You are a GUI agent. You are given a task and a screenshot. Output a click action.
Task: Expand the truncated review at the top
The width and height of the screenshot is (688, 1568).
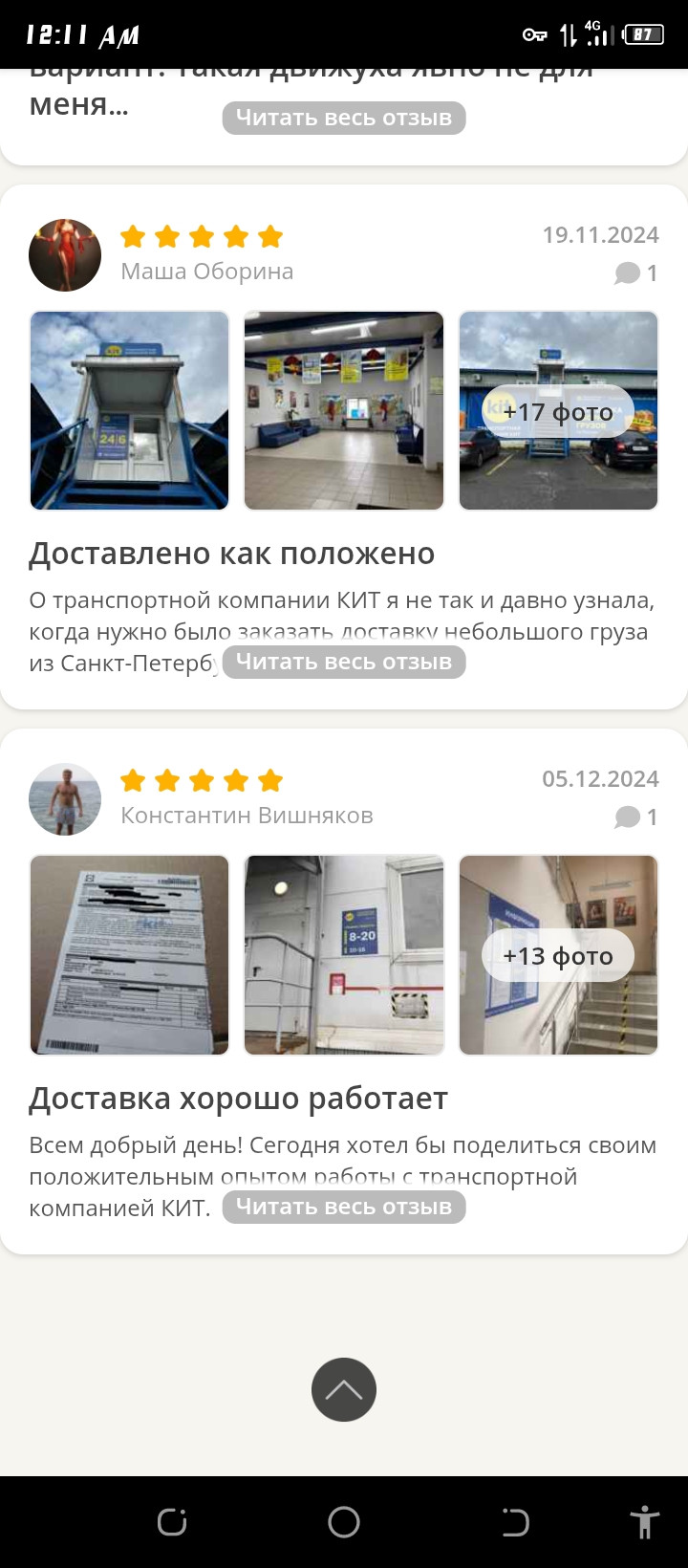click(x=344, y=118)
